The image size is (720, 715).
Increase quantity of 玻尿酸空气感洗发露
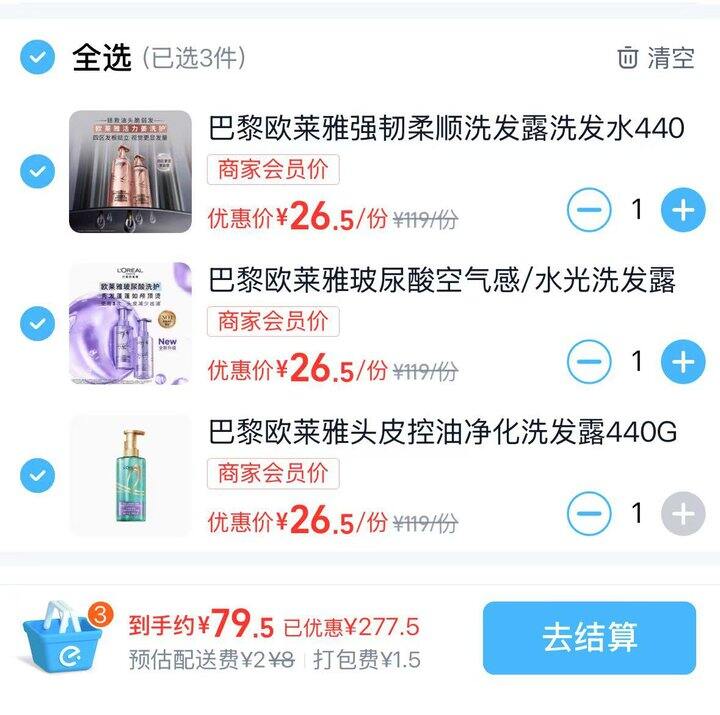683,361
